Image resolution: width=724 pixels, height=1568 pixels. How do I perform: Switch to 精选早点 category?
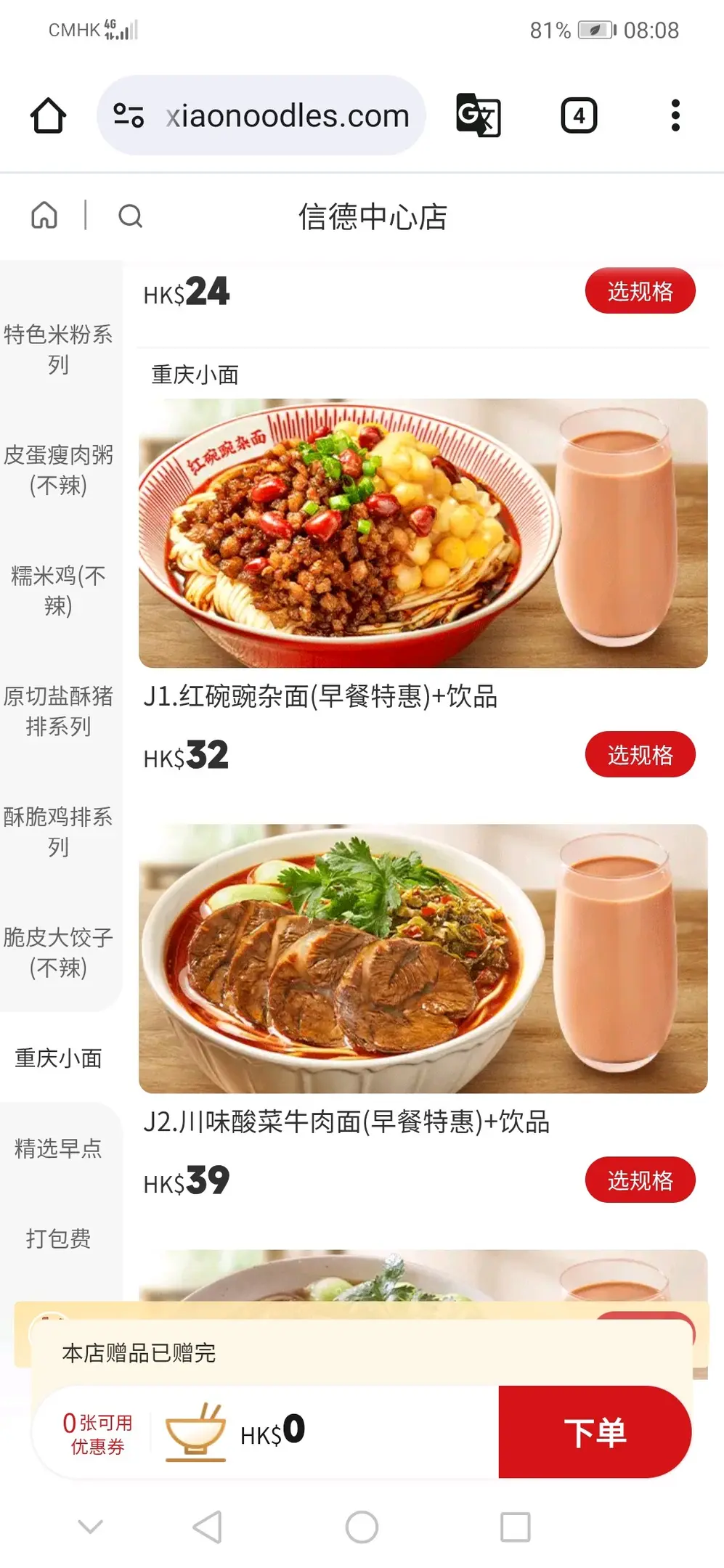pyautogui.click(x=58, y=1148)
